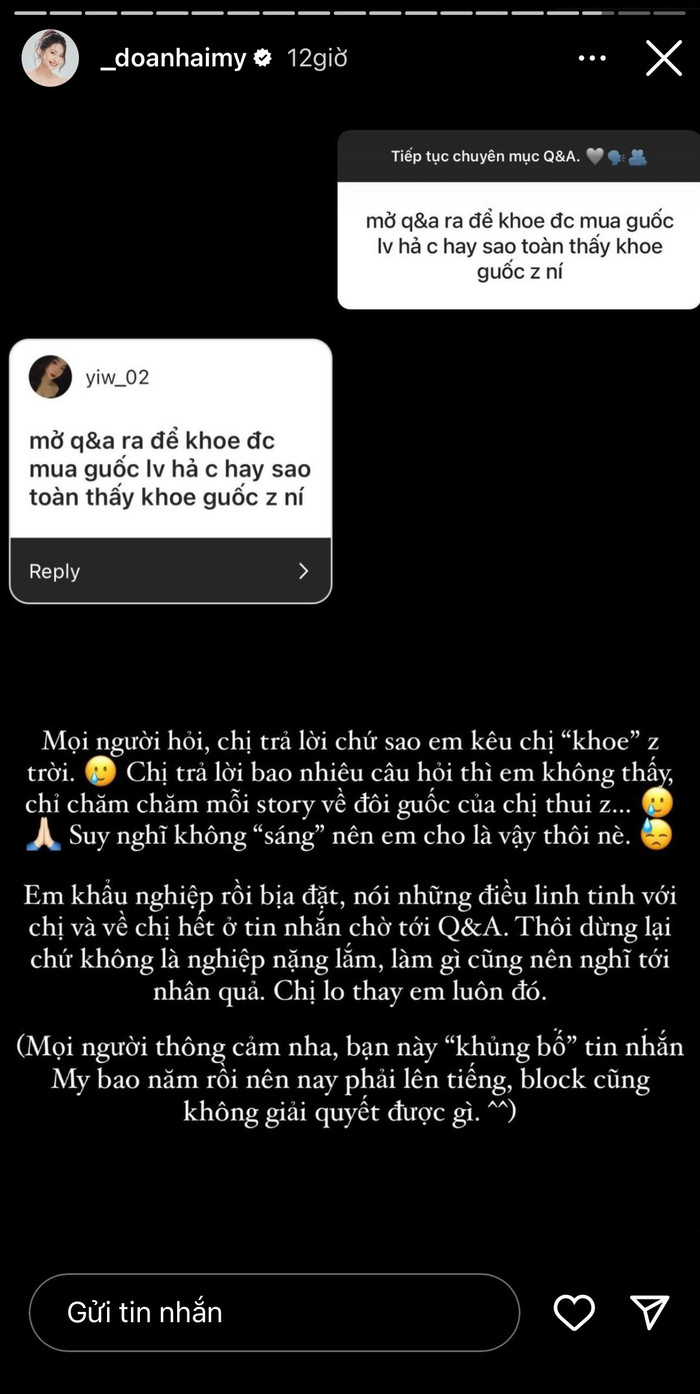700x1394 pixels.
Task: Open _doanhaimy's profile picture
Action: (x=50, y=58)
